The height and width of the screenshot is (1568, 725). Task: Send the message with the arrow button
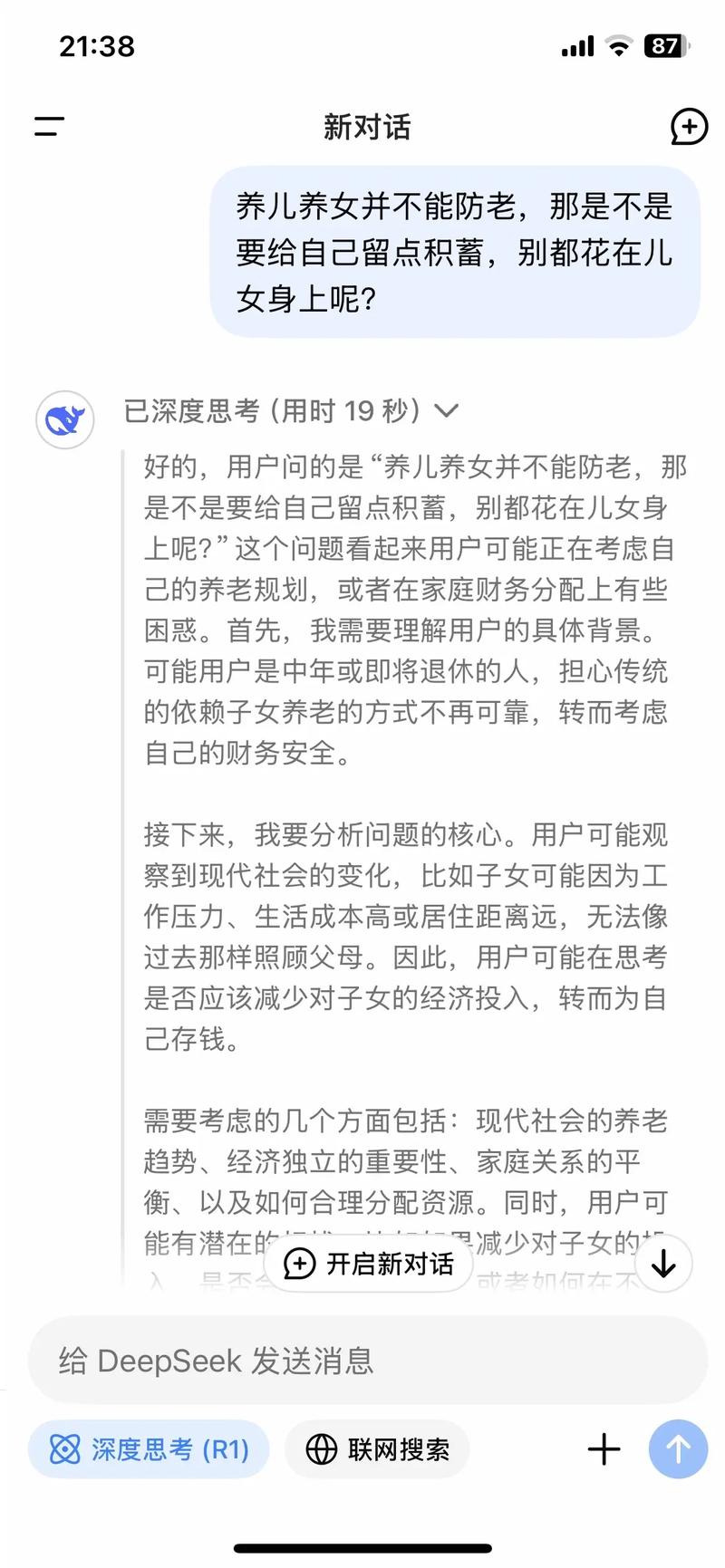point(678,1449)
